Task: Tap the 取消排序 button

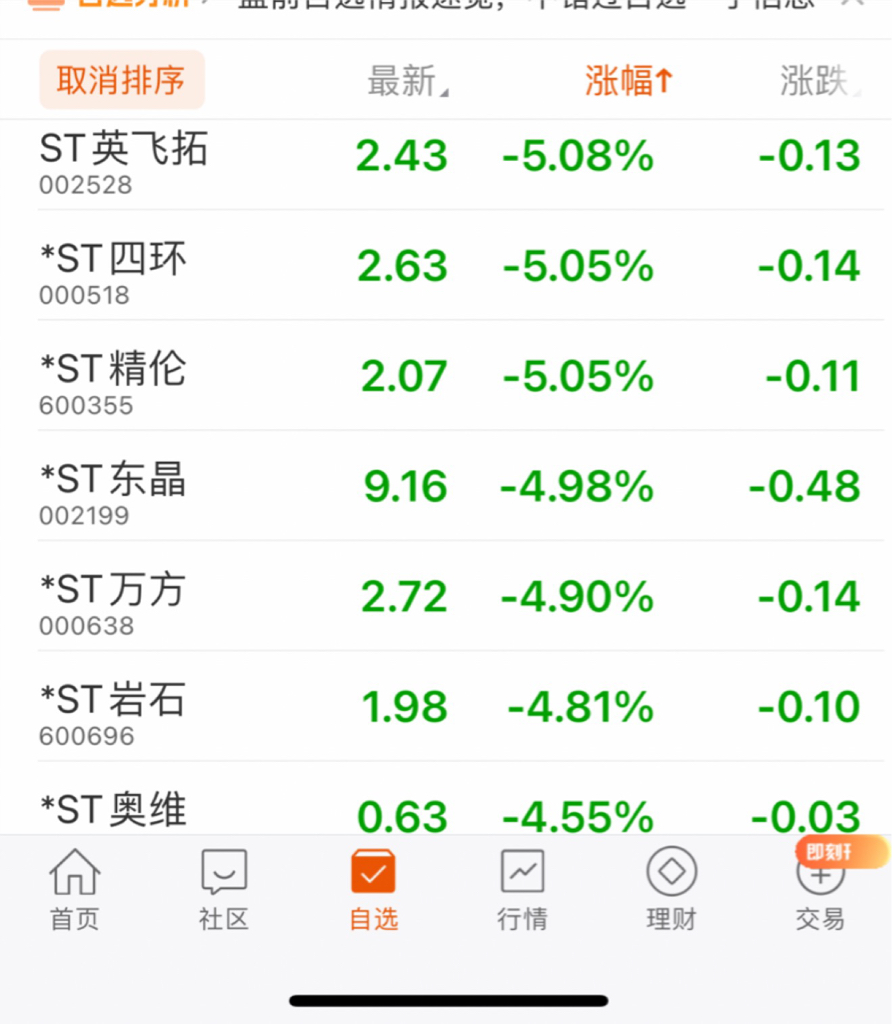Action: click(121, 80)
